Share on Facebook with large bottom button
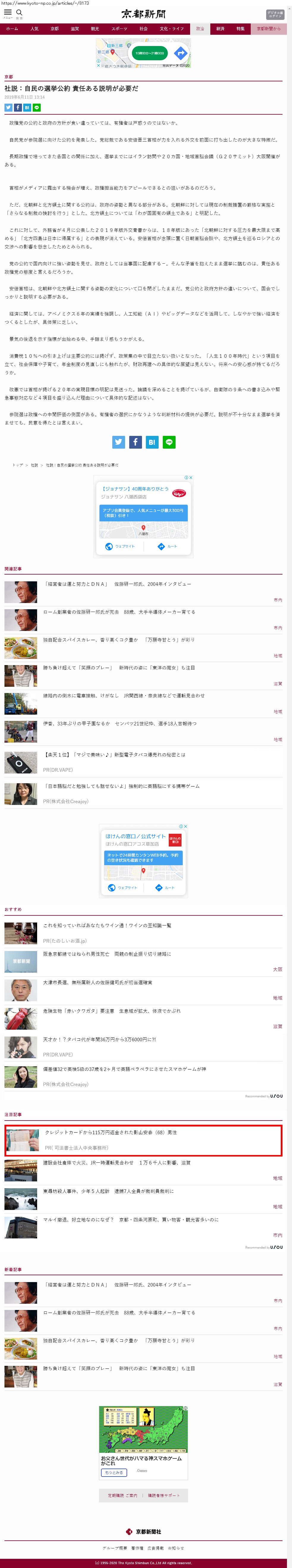Image resolution: width=292 pixels, height=1568 pixels. pyautogui.click(x=135, y=442)
